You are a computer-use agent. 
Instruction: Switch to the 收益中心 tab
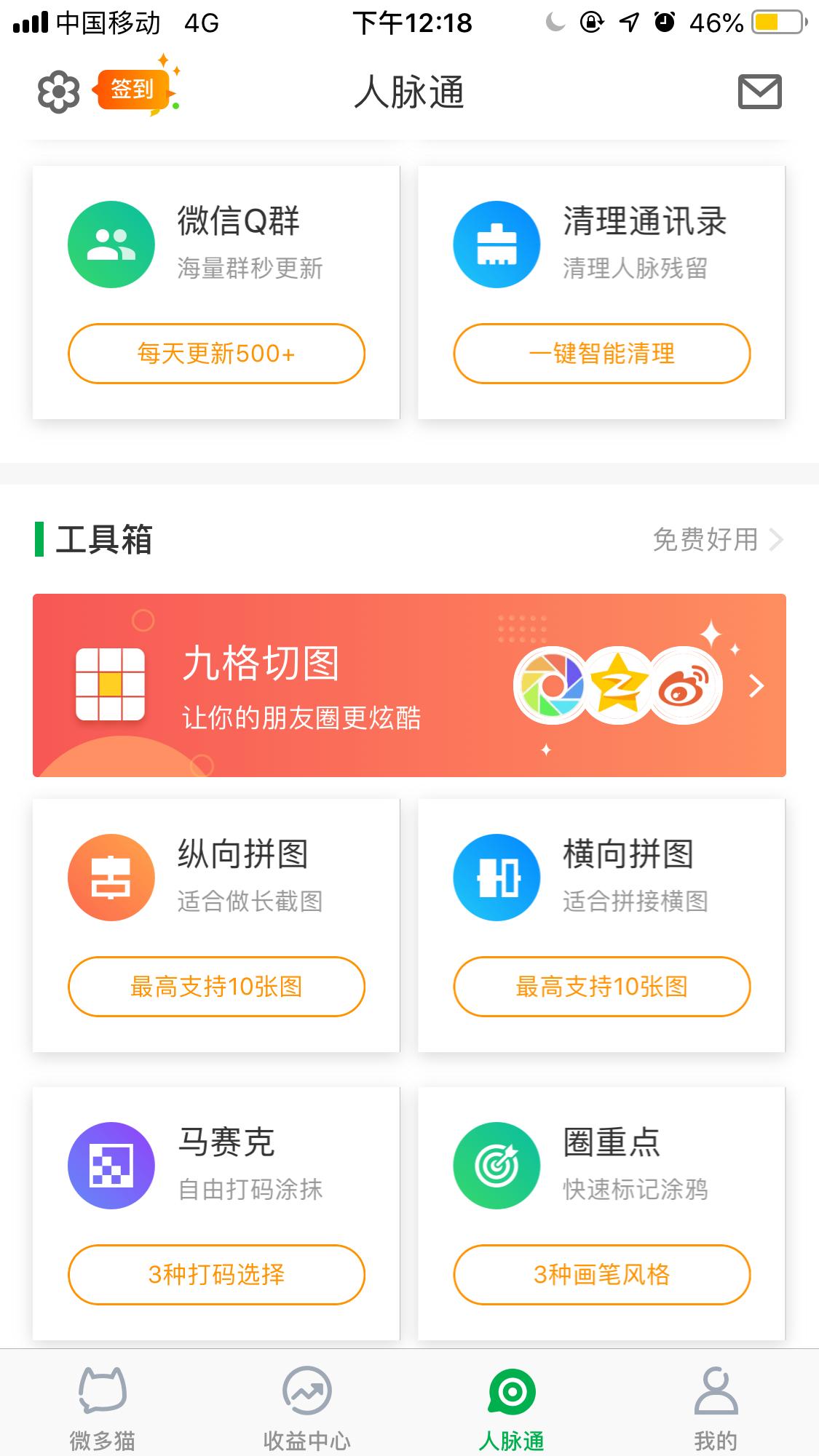[307, 1408]
